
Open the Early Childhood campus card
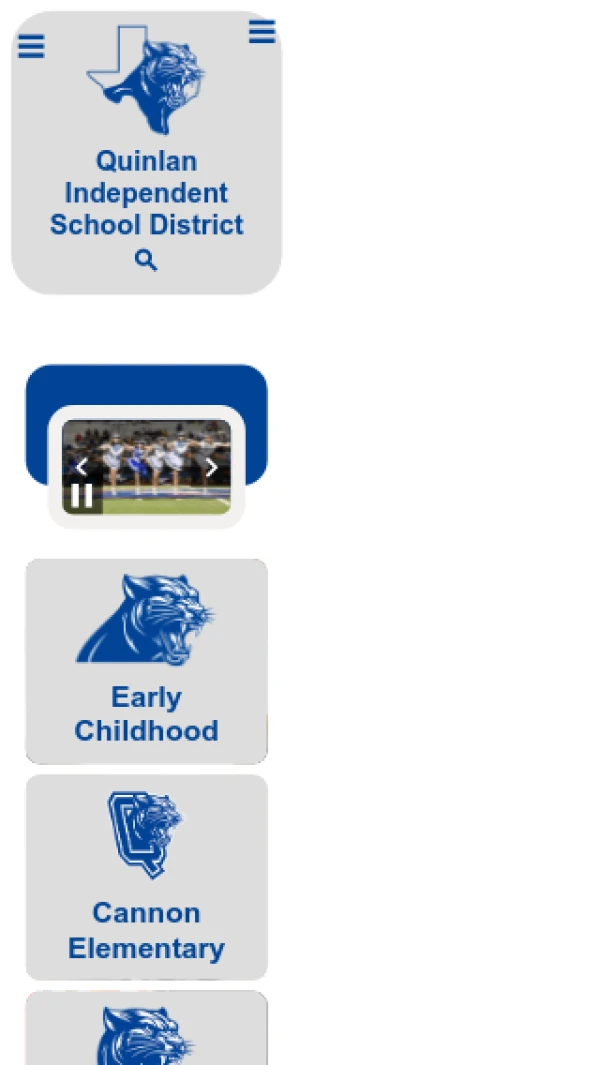pyautogui.click(x=146, y=661)
